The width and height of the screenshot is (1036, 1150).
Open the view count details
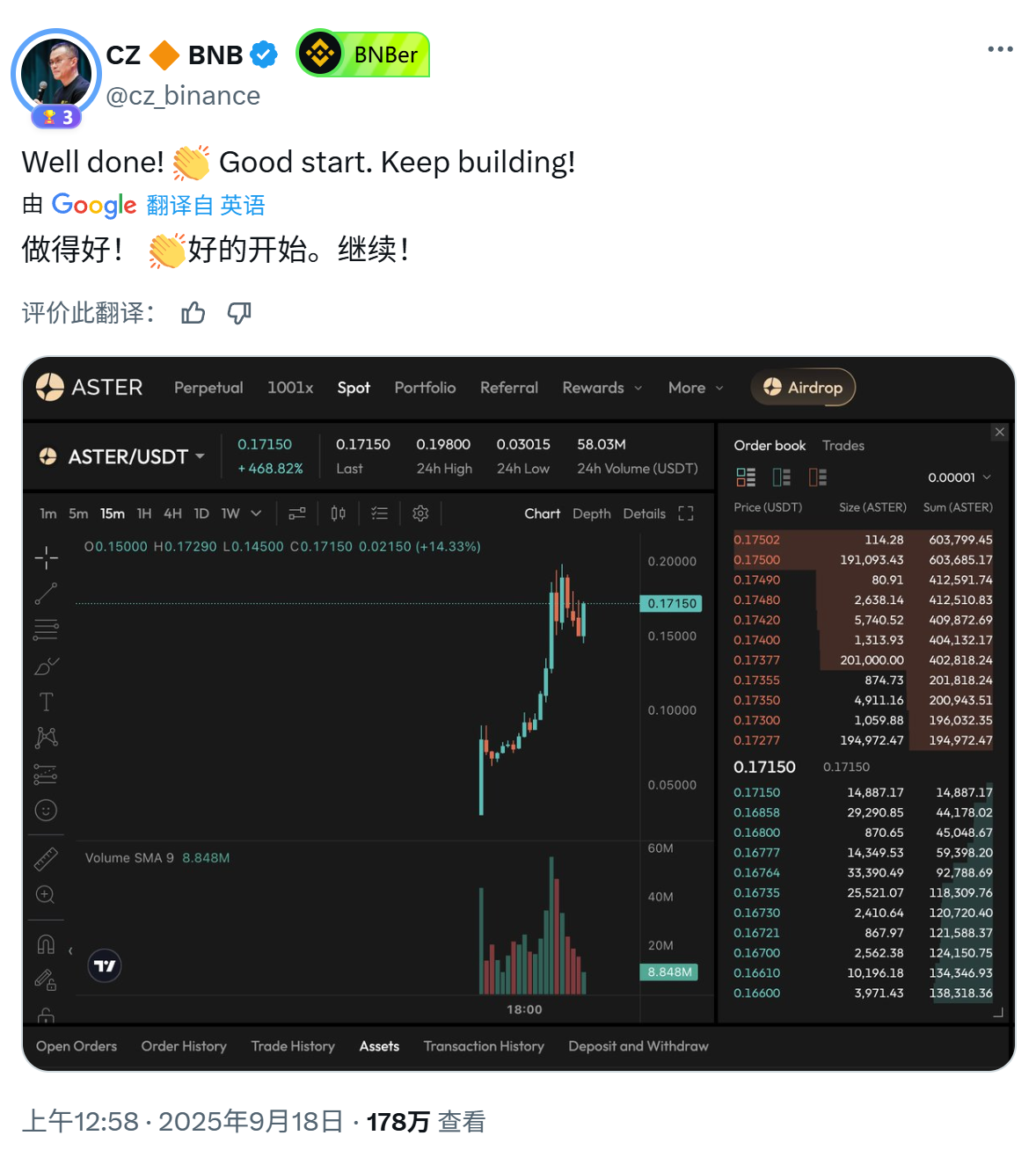click(x=426, y=1121)
